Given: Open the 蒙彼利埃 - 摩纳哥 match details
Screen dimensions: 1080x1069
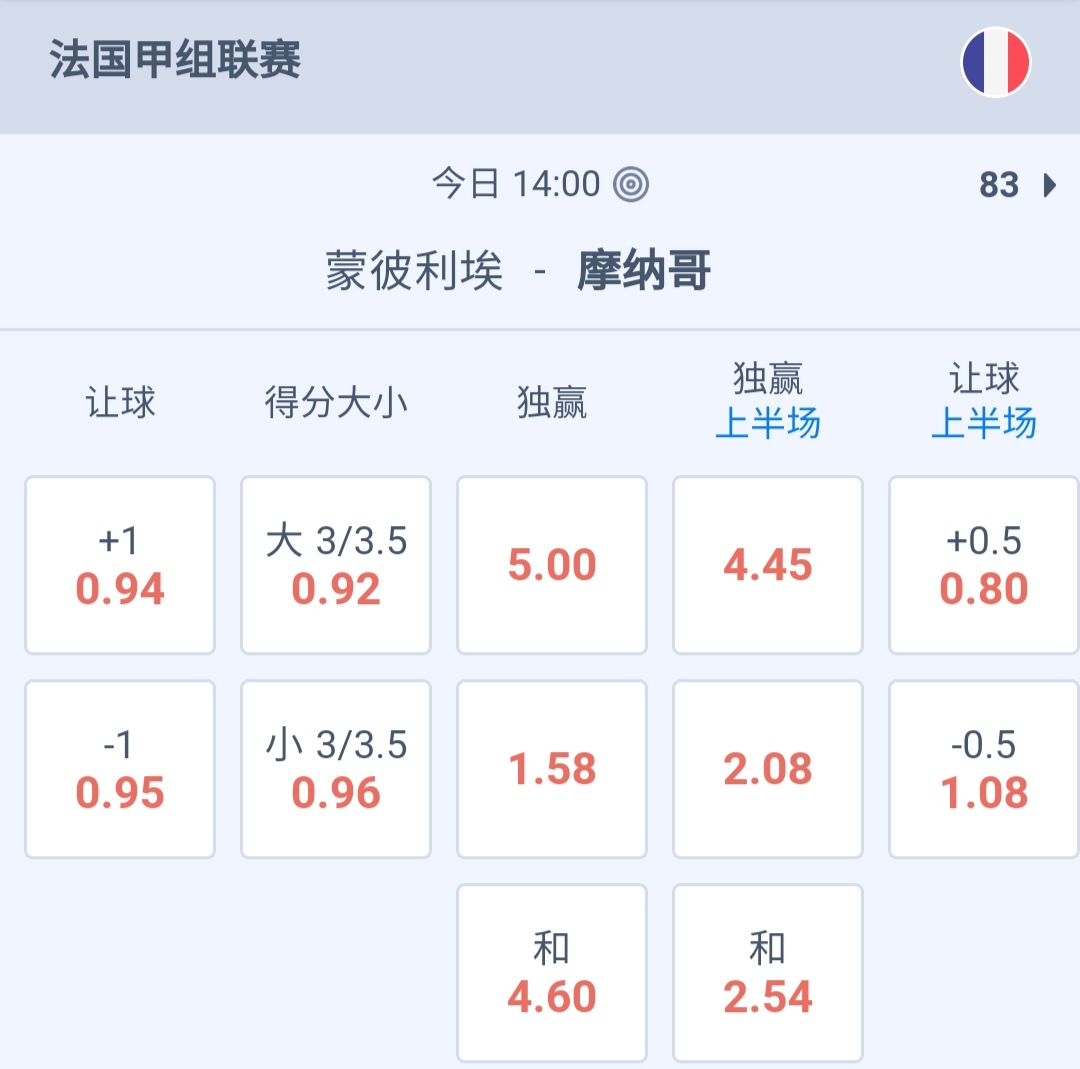Looking at the screenshot, I should point(518,271).
